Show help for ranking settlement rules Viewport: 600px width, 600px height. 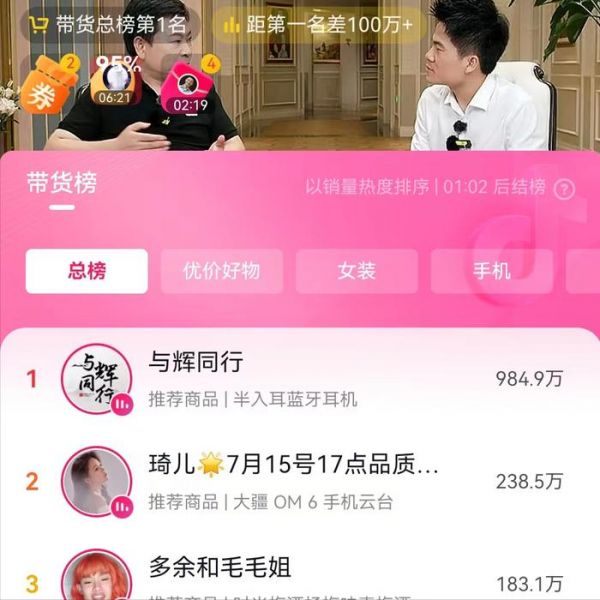coord(564,188)
